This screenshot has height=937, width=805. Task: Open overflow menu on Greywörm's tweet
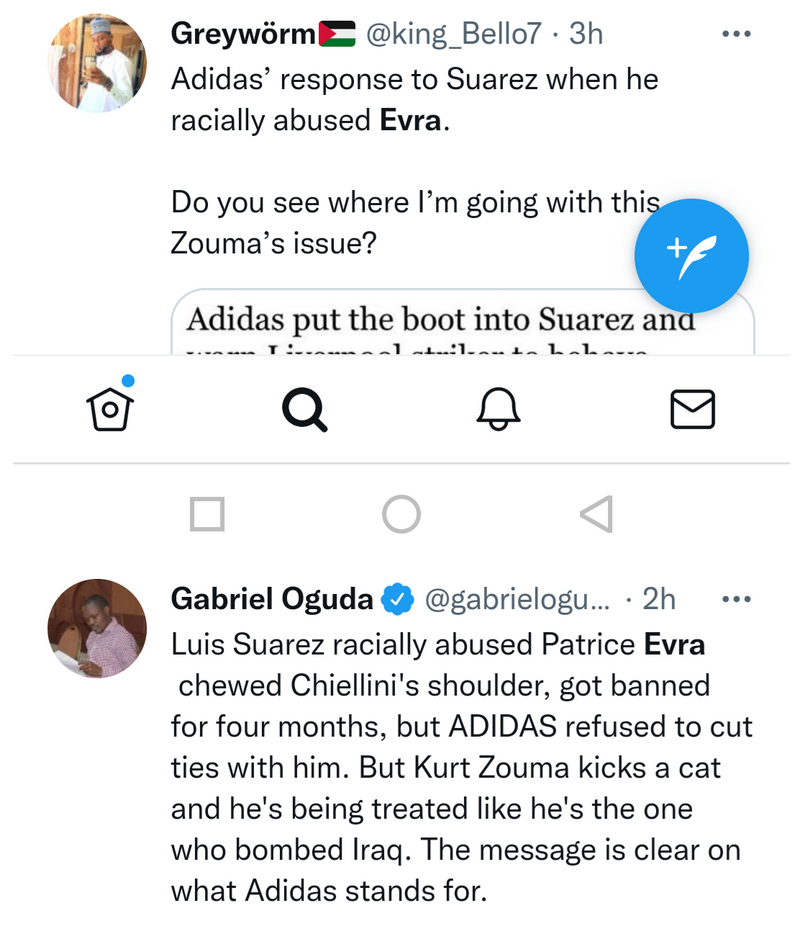(736, 34)
